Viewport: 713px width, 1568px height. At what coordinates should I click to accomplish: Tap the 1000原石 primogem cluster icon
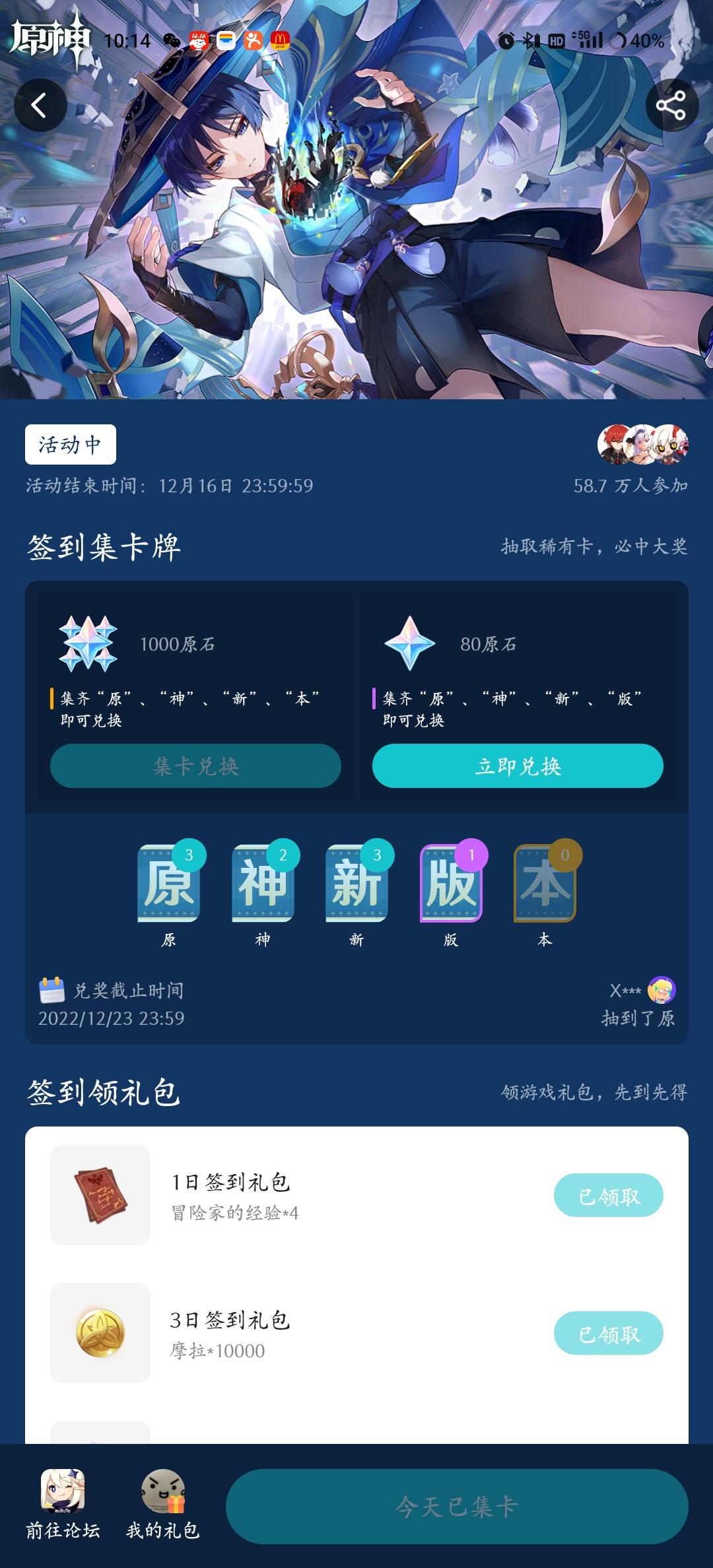tap(86, 642)
